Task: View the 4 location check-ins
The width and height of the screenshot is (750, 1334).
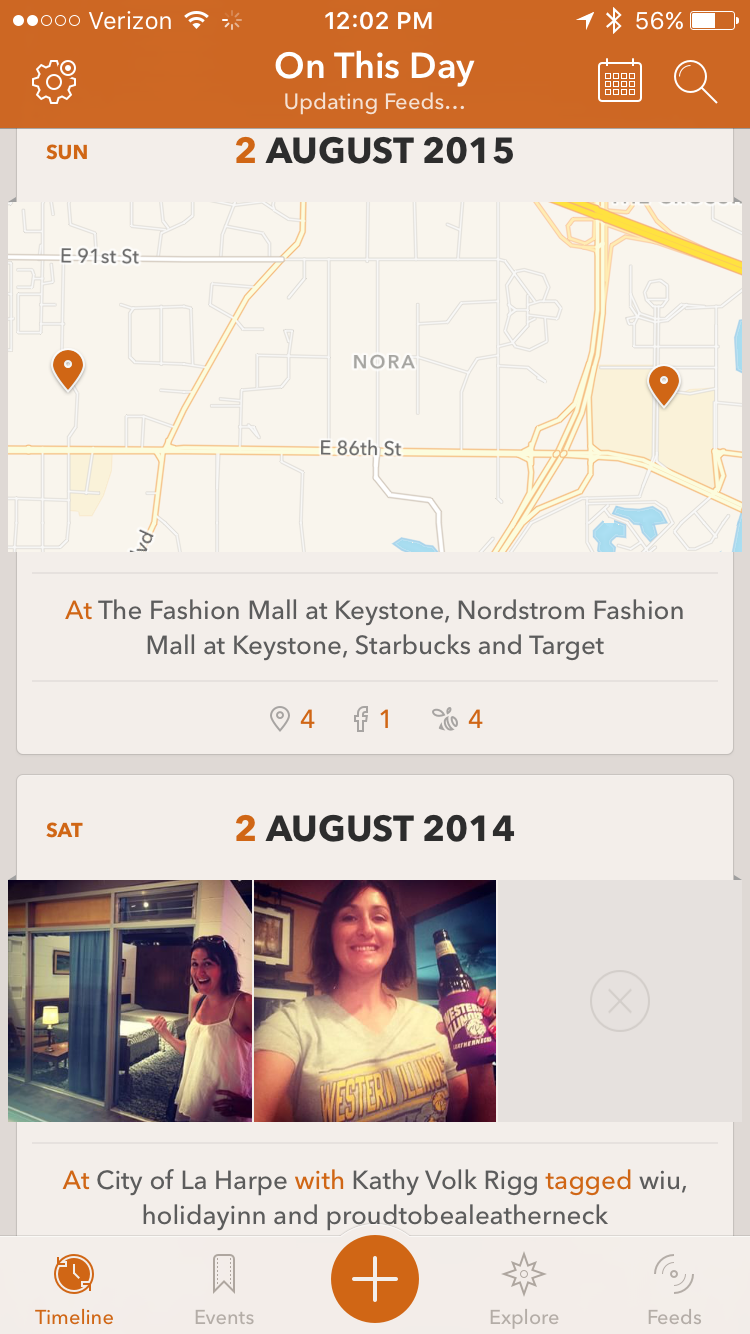Action: [x=292, y=719]
